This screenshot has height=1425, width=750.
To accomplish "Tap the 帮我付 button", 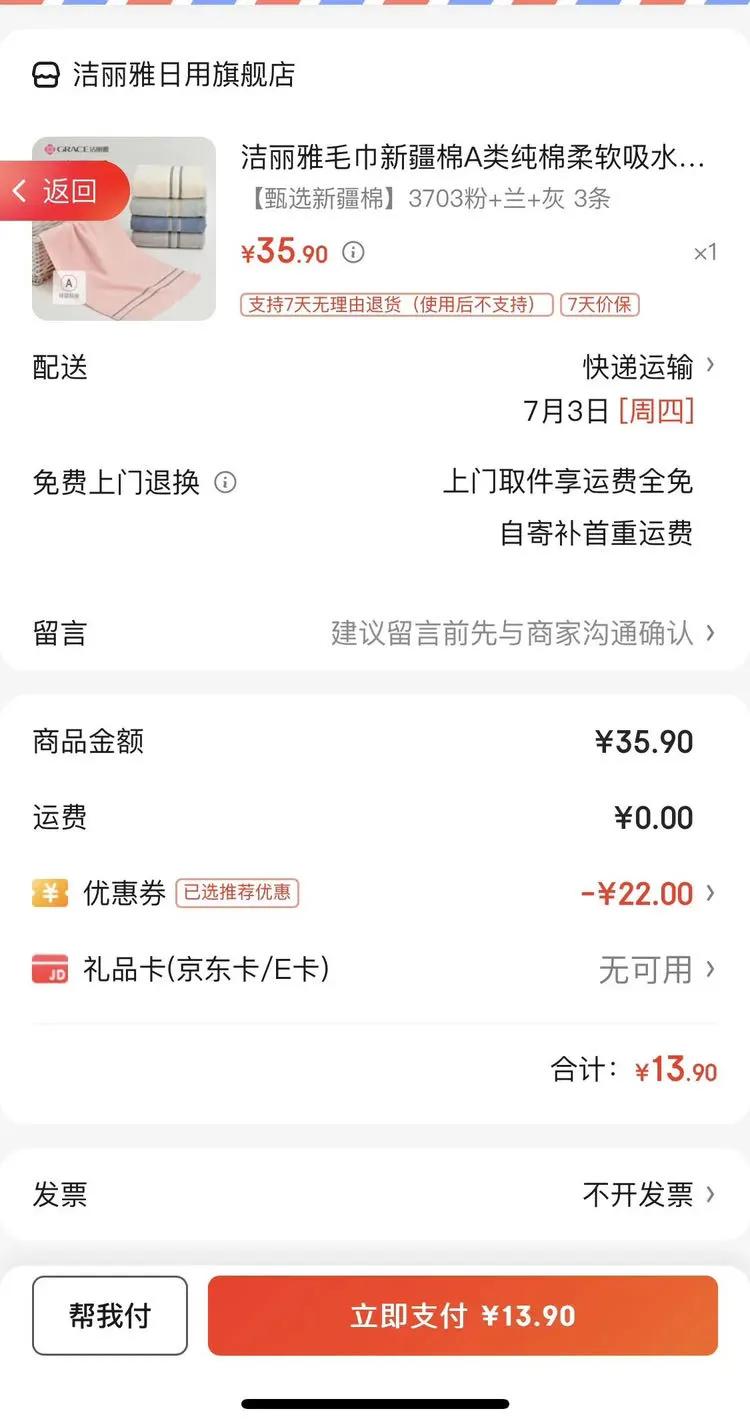I will pos(110,1315).
